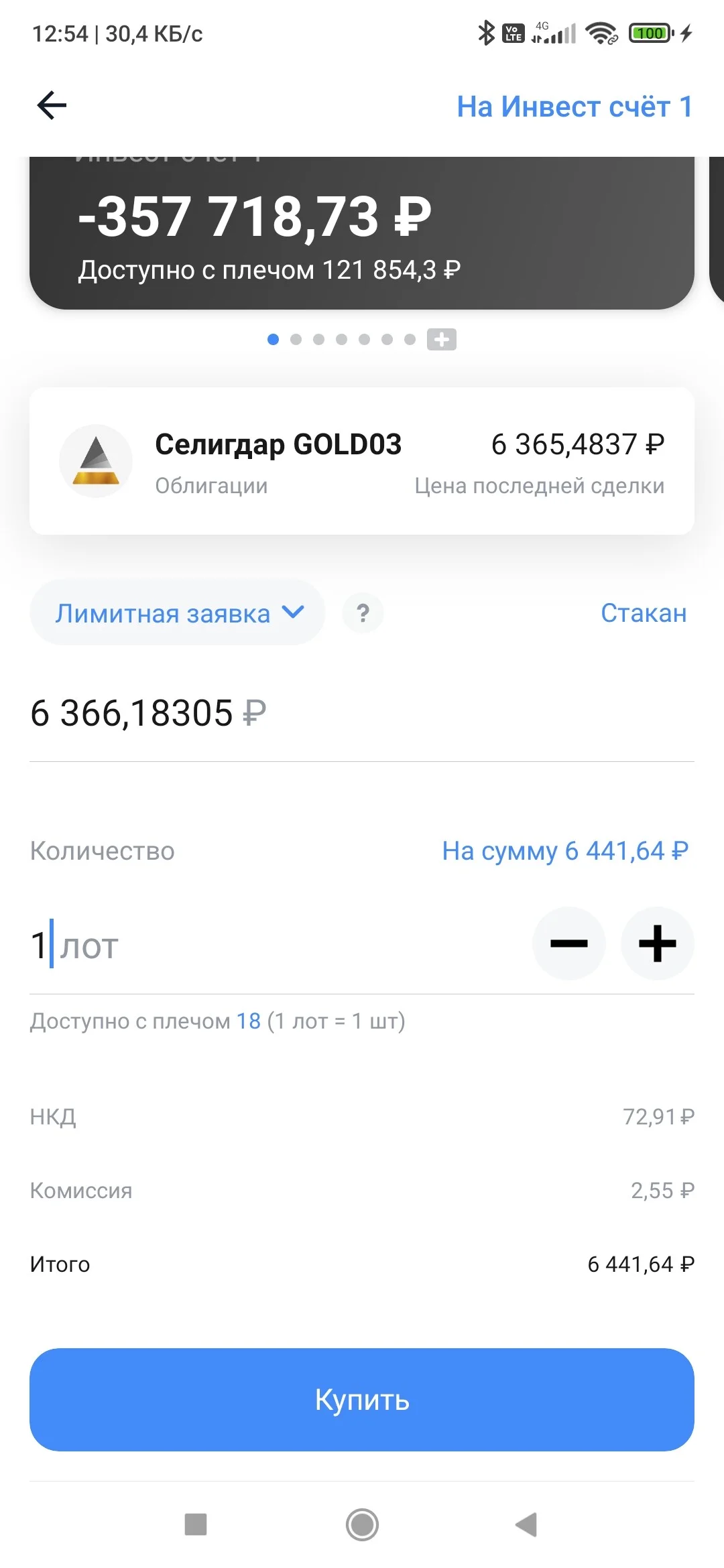Set quantity to the available 18 lots
The image size is (724, 1568).
coord(249,1021)
